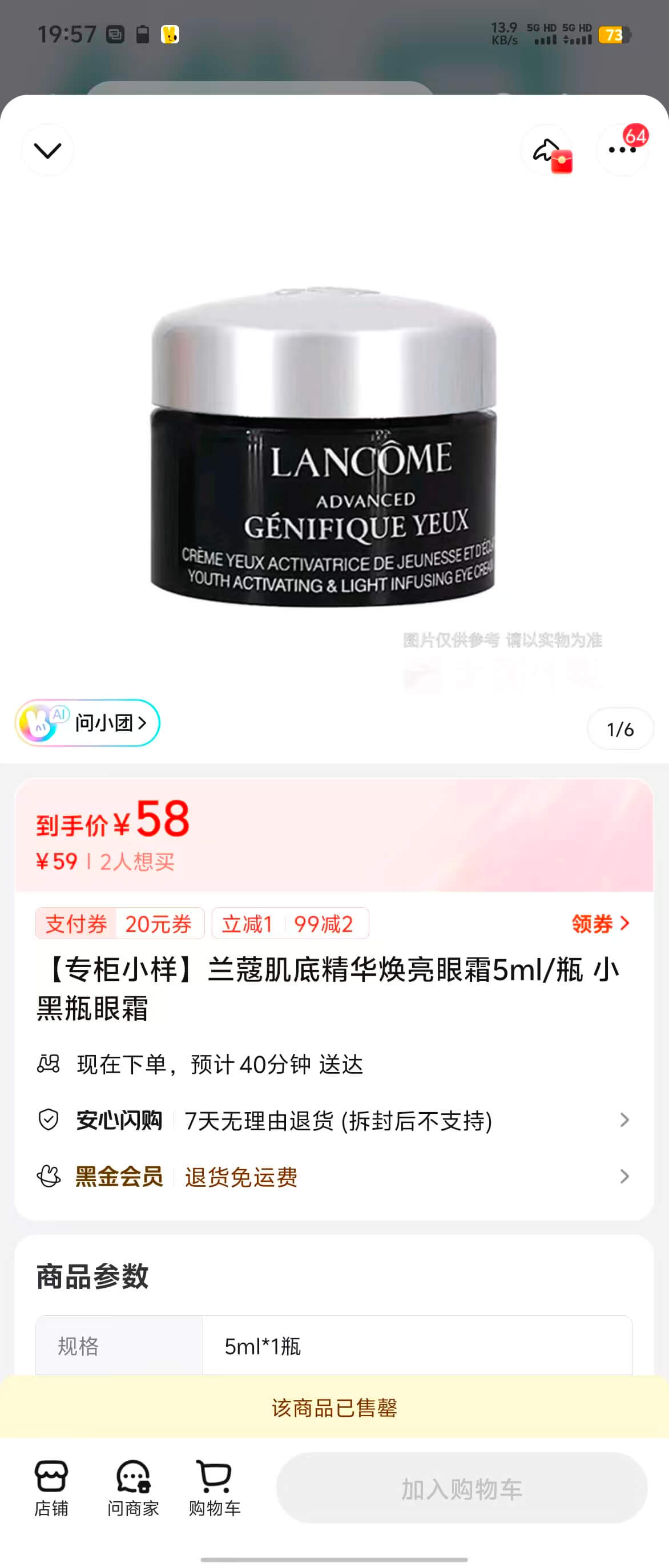The width and height of the screenshot is (669, 1568).
Task: Collapse the product sheet with the down chevron
Action: click(47, 150)
